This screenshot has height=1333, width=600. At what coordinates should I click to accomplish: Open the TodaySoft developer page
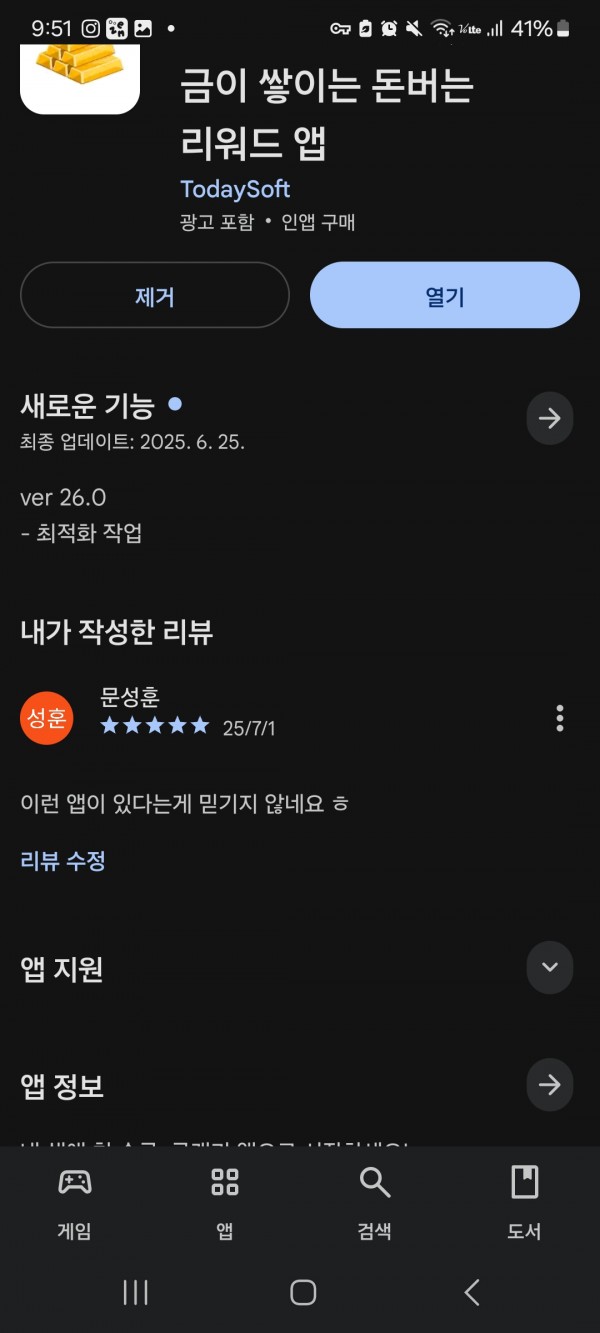click(x=235, y=189)
